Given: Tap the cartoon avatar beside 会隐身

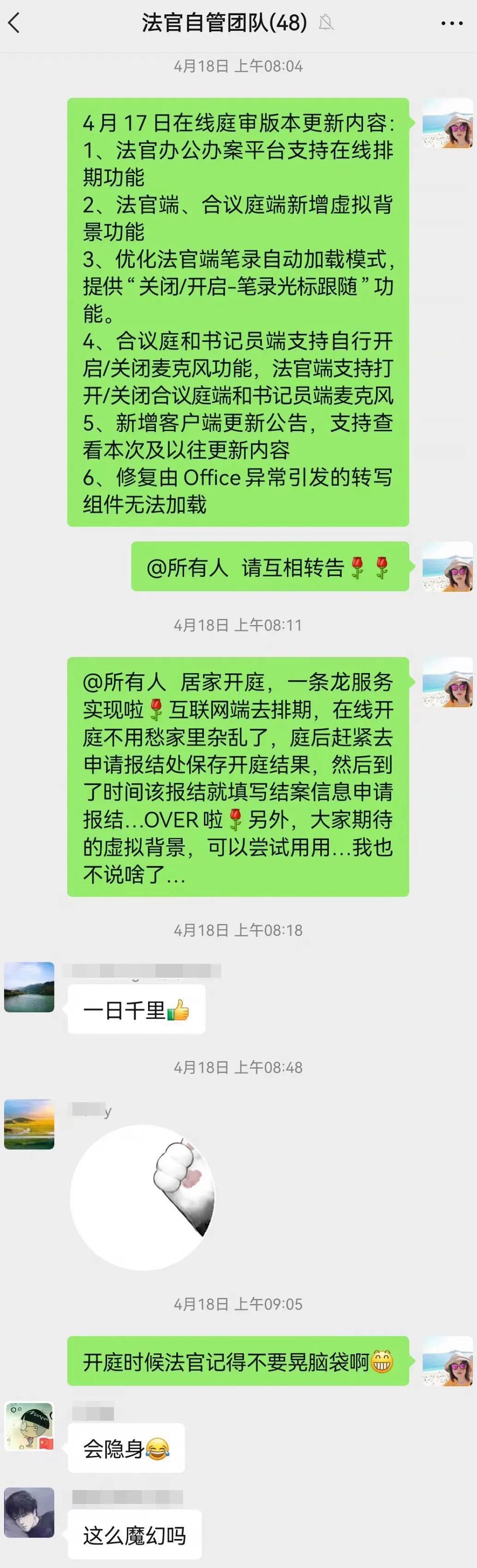Looking at the screenshot, I should tap(29, 1426).
